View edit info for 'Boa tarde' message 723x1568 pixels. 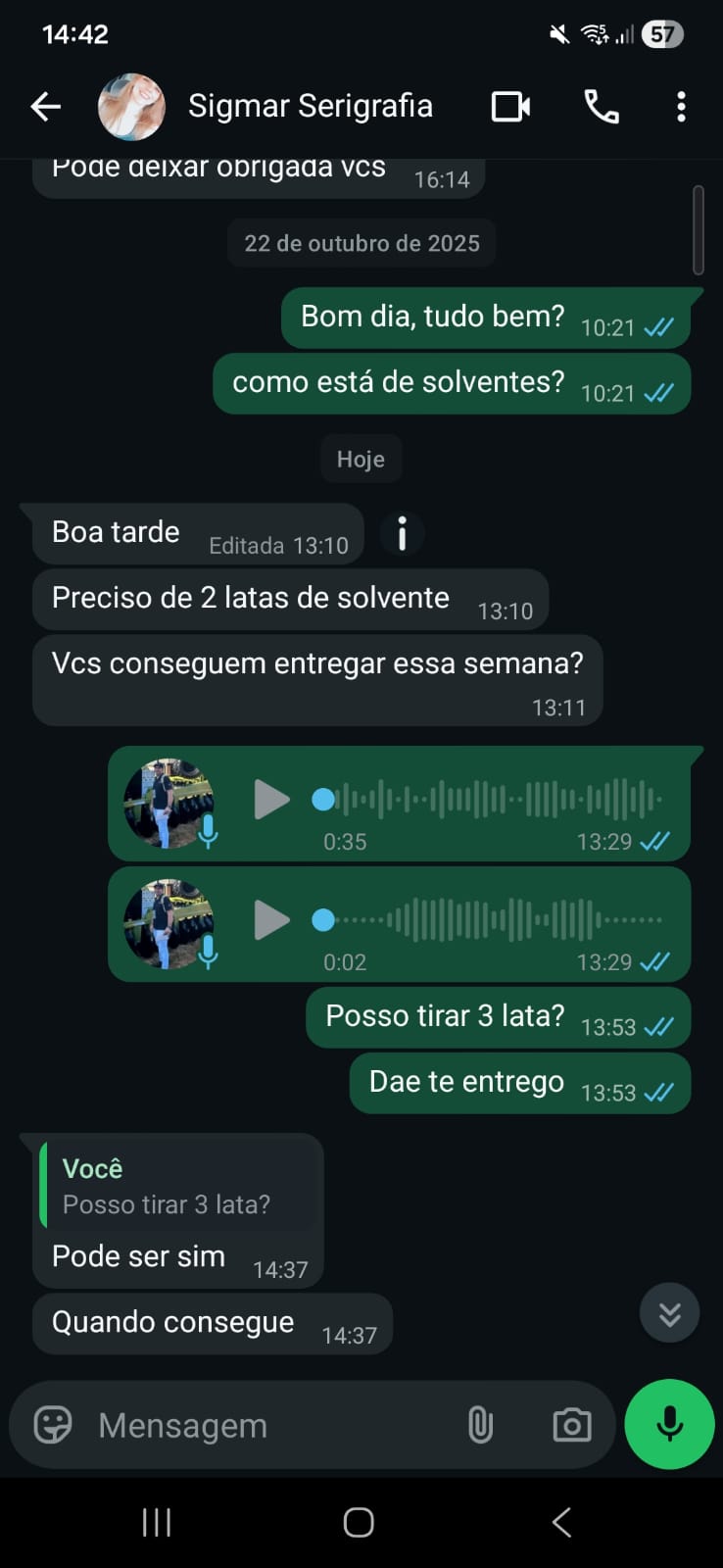[x=402, y=534]
